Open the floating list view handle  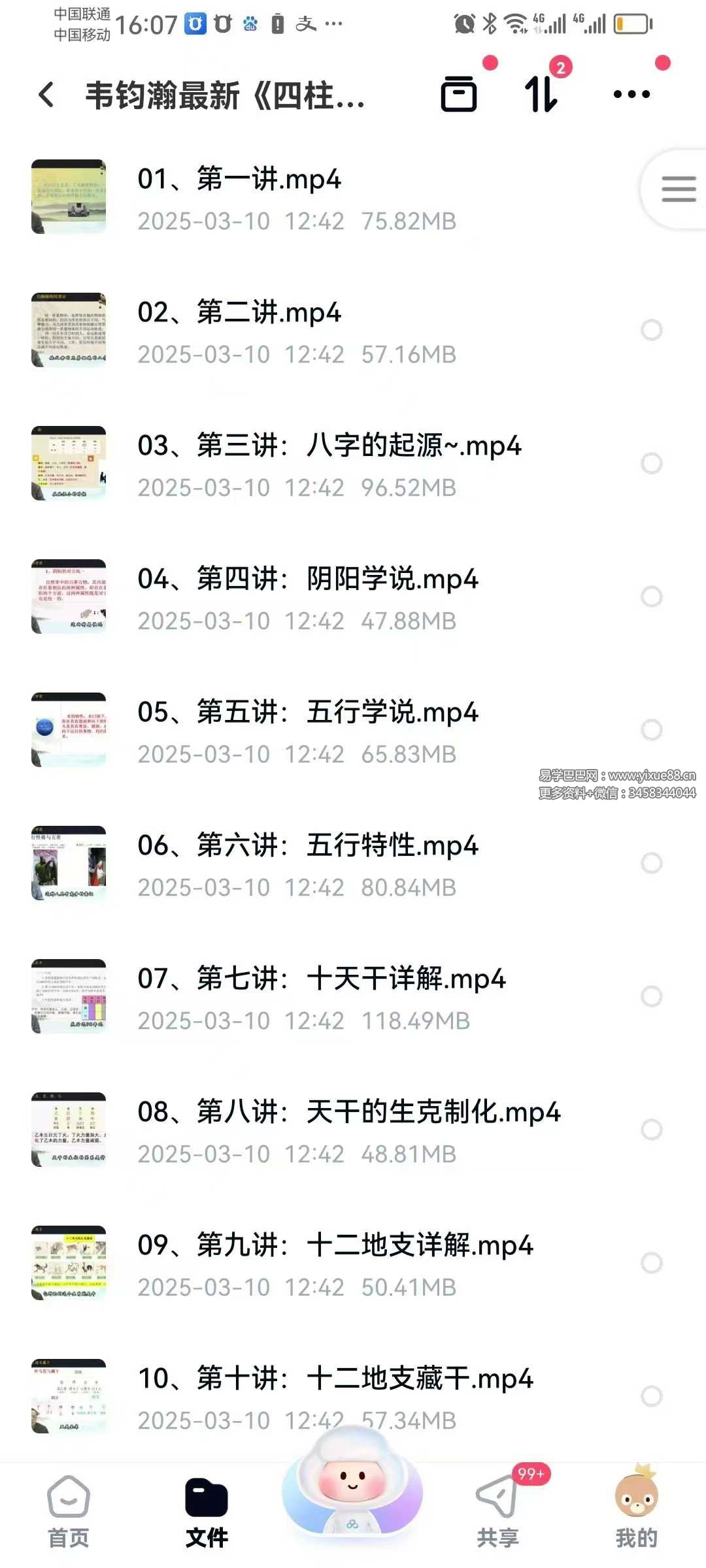click(x=678, y=189)
